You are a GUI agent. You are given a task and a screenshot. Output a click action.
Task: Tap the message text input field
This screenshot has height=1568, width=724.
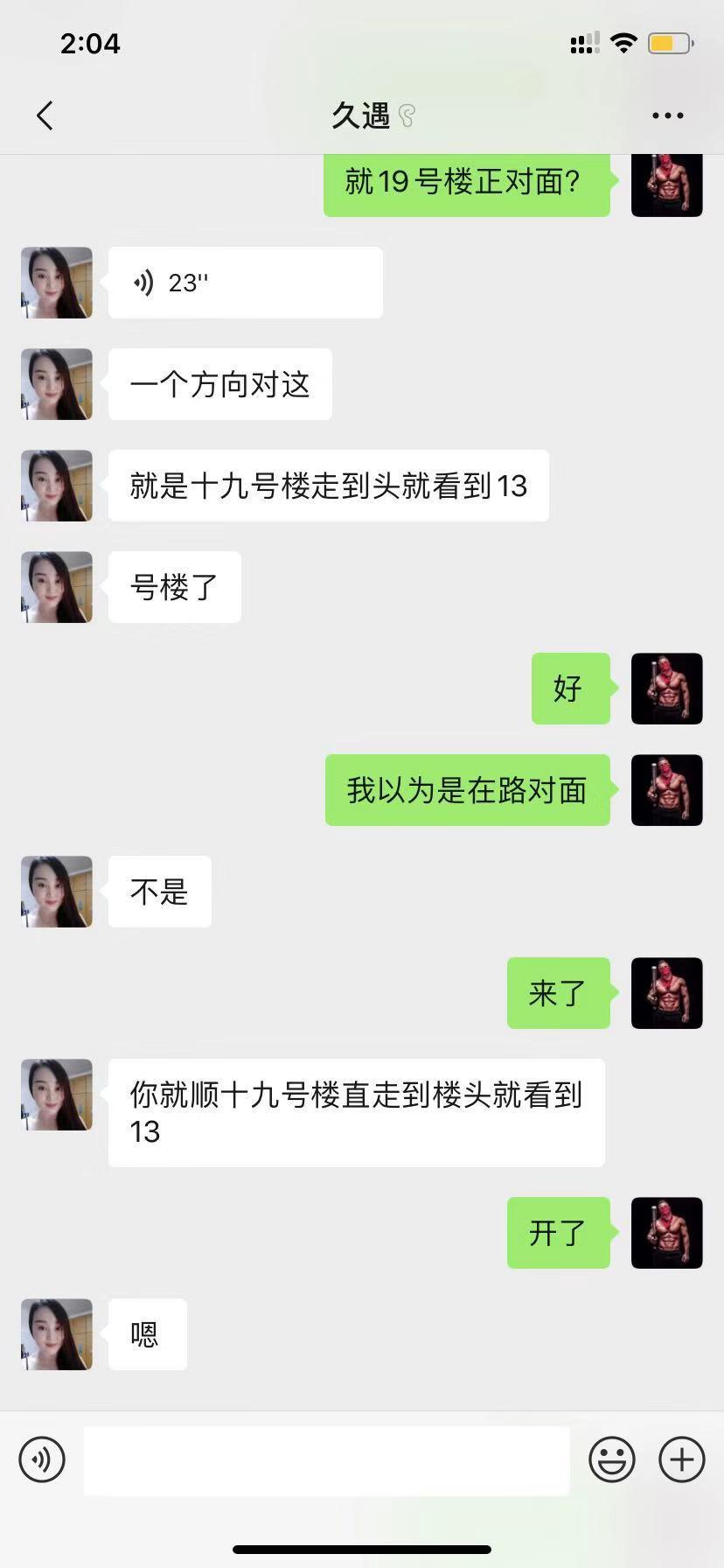(x=328, y=1459)
